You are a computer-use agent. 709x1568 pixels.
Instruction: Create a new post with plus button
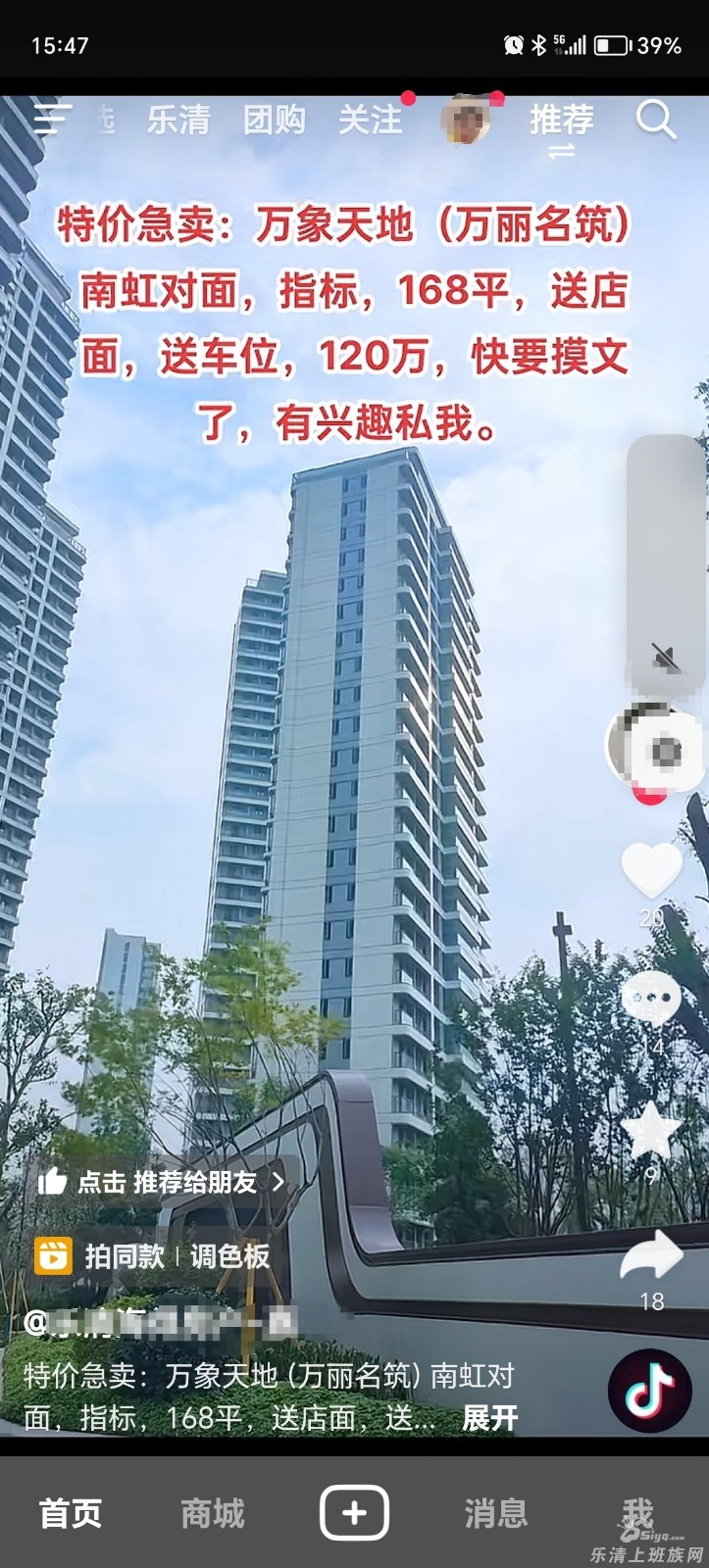pos(354,1513)
